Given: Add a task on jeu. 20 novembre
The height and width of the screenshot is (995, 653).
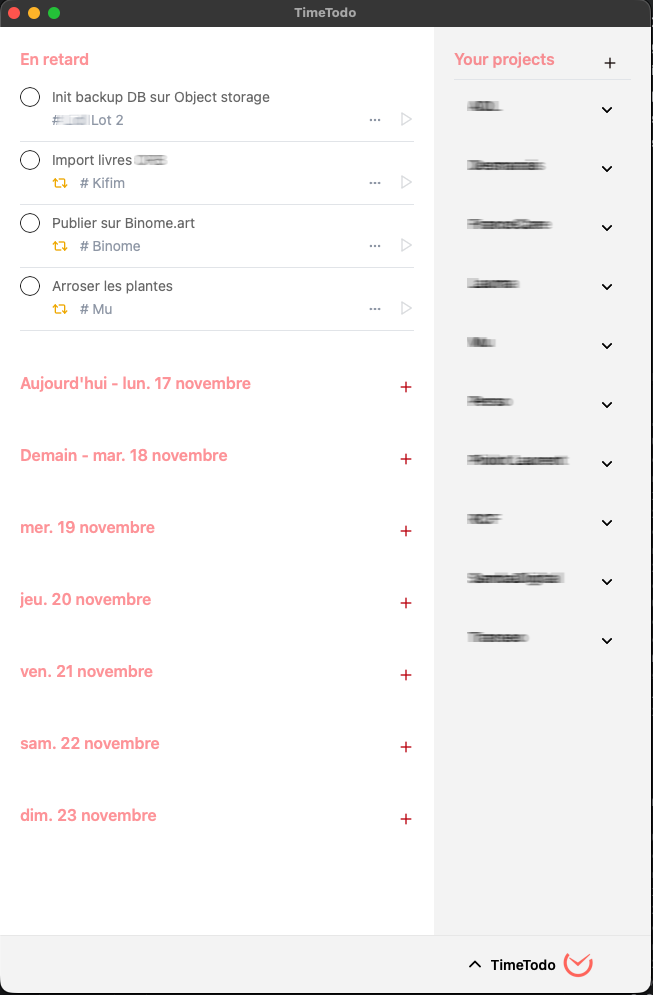Looking at the screenshot, I should 405,603.
